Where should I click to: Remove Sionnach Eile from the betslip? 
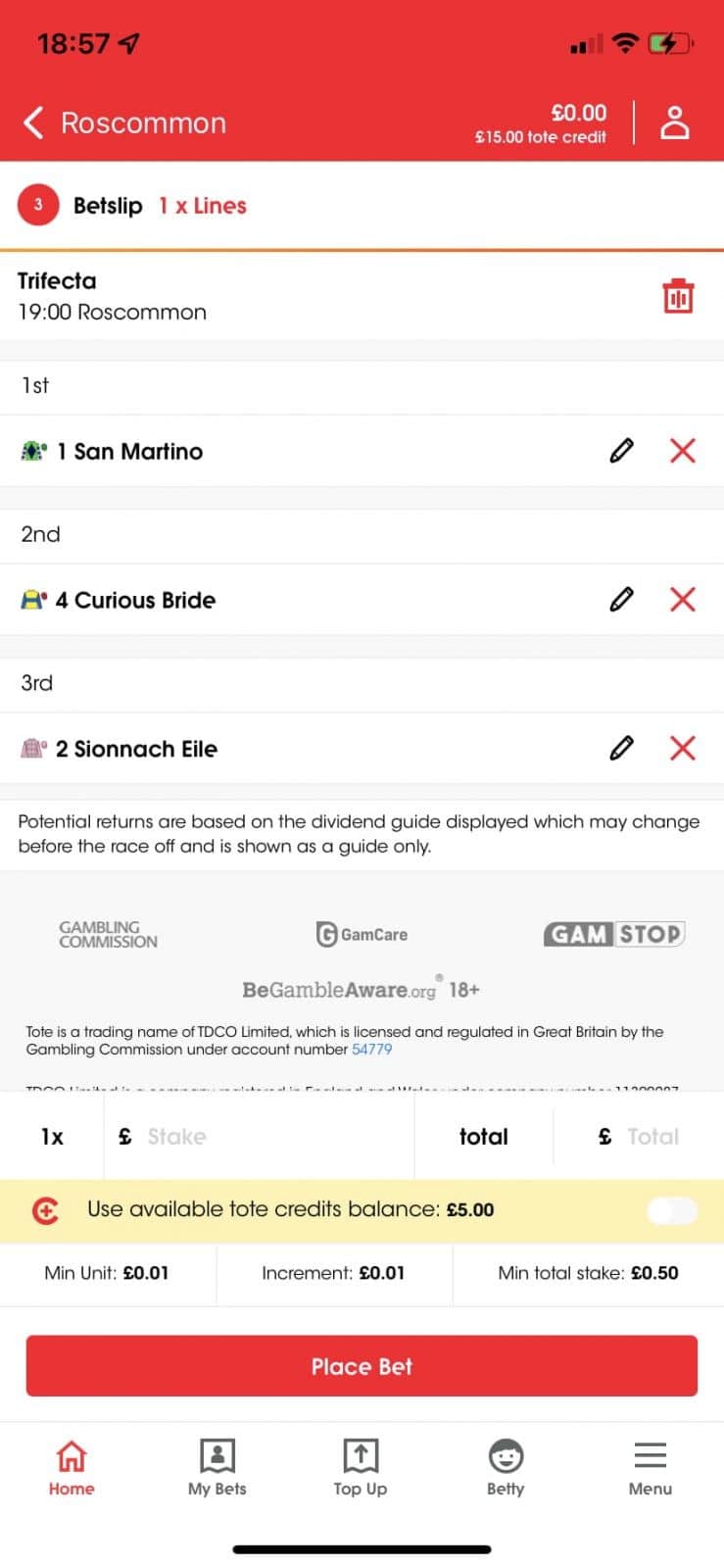682,749
